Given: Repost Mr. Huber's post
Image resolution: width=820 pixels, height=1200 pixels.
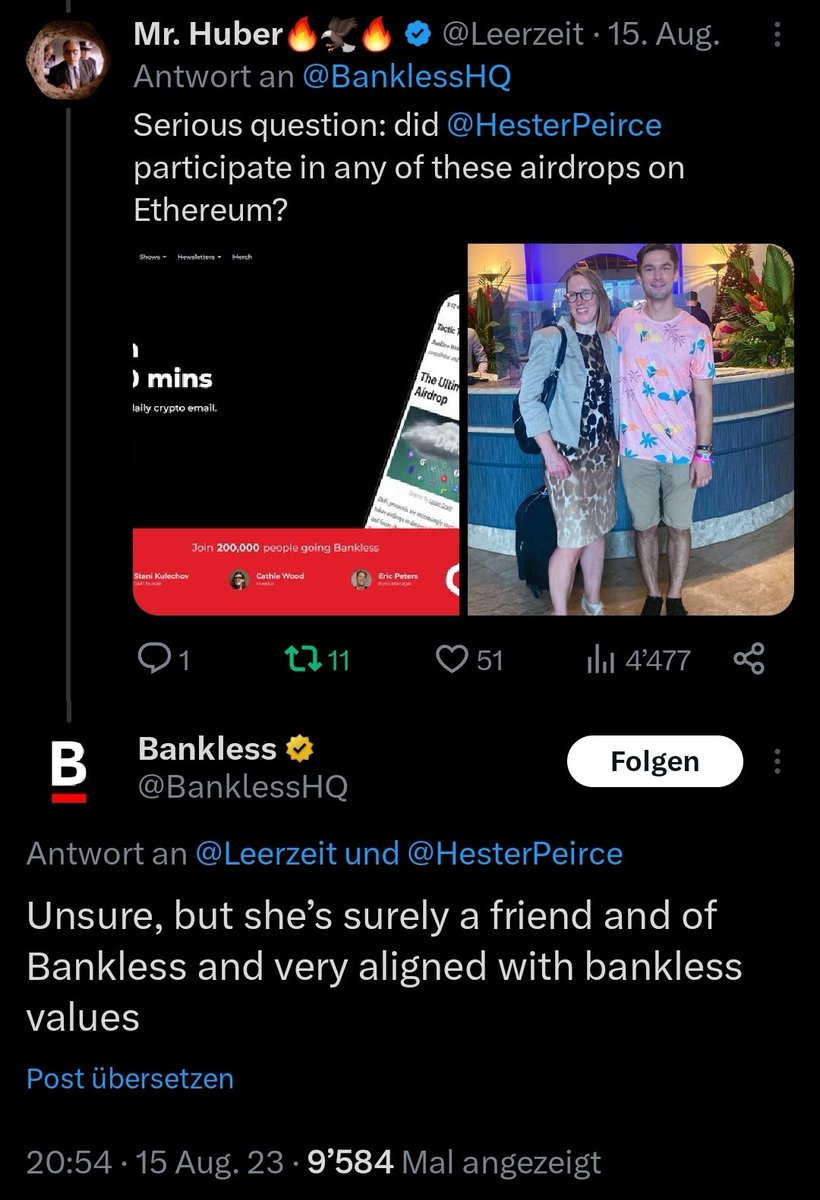Looking at the screenshot, I should pos(318,659).
